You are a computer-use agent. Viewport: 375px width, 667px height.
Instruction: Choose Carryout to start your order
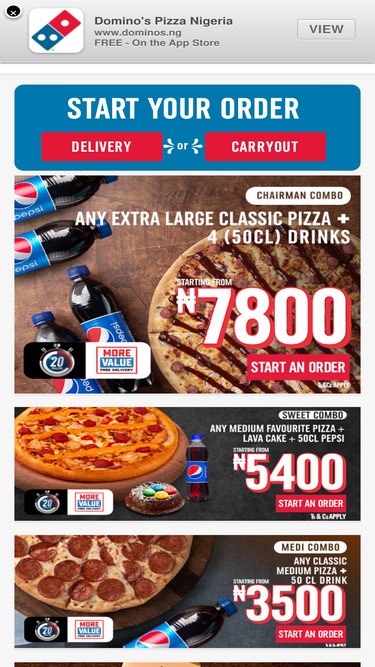[x=265, y=147]
